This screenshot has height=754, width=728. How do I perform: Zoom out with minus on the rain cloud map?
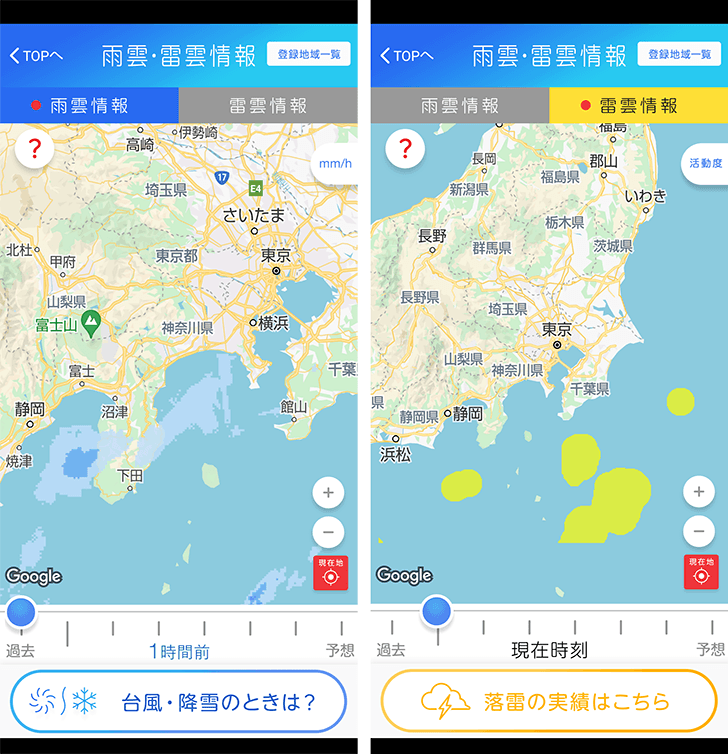328,531
